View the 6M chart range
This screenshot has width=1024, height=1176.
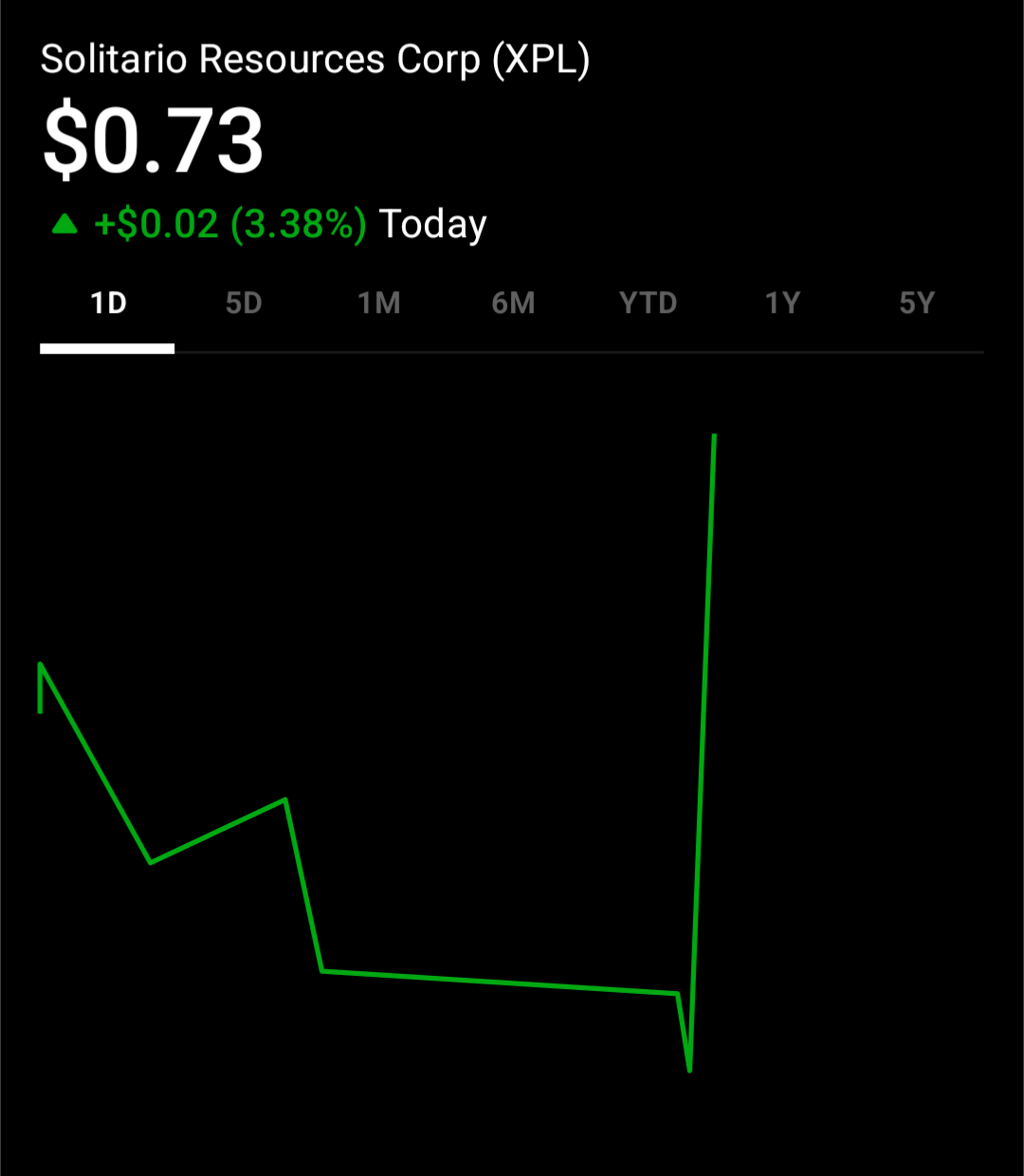513,303
